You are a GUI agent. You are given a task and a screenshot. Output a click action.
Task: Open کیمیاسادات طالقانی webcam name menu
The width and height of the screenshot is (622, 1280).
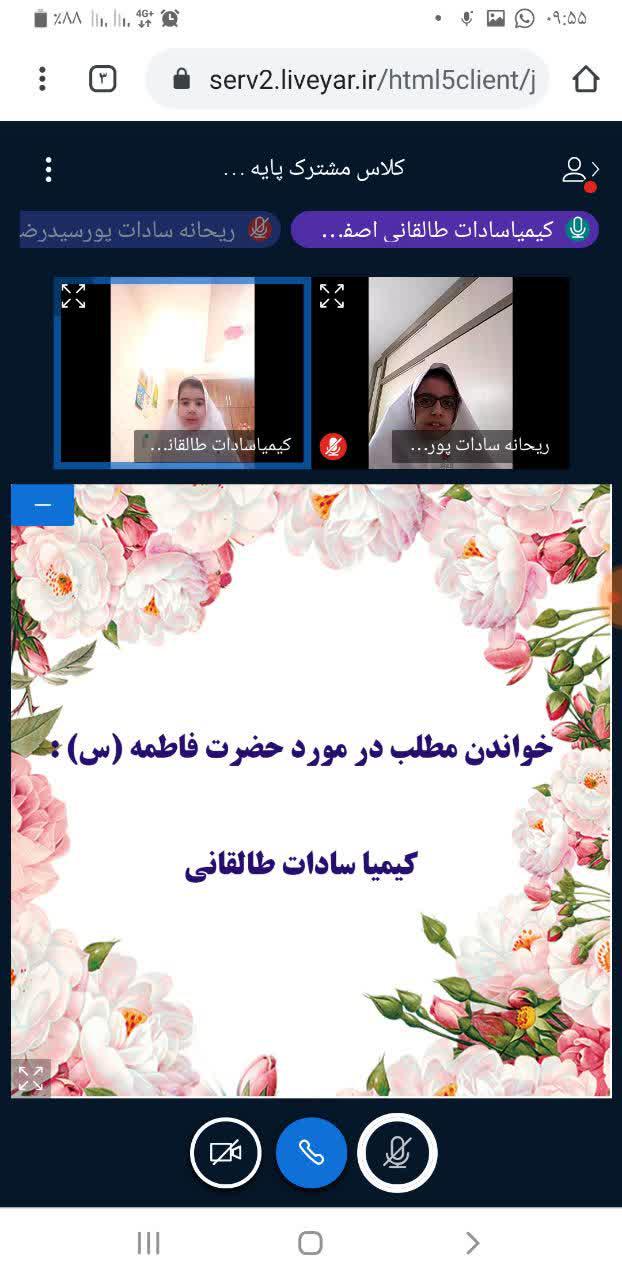(213, 446)
